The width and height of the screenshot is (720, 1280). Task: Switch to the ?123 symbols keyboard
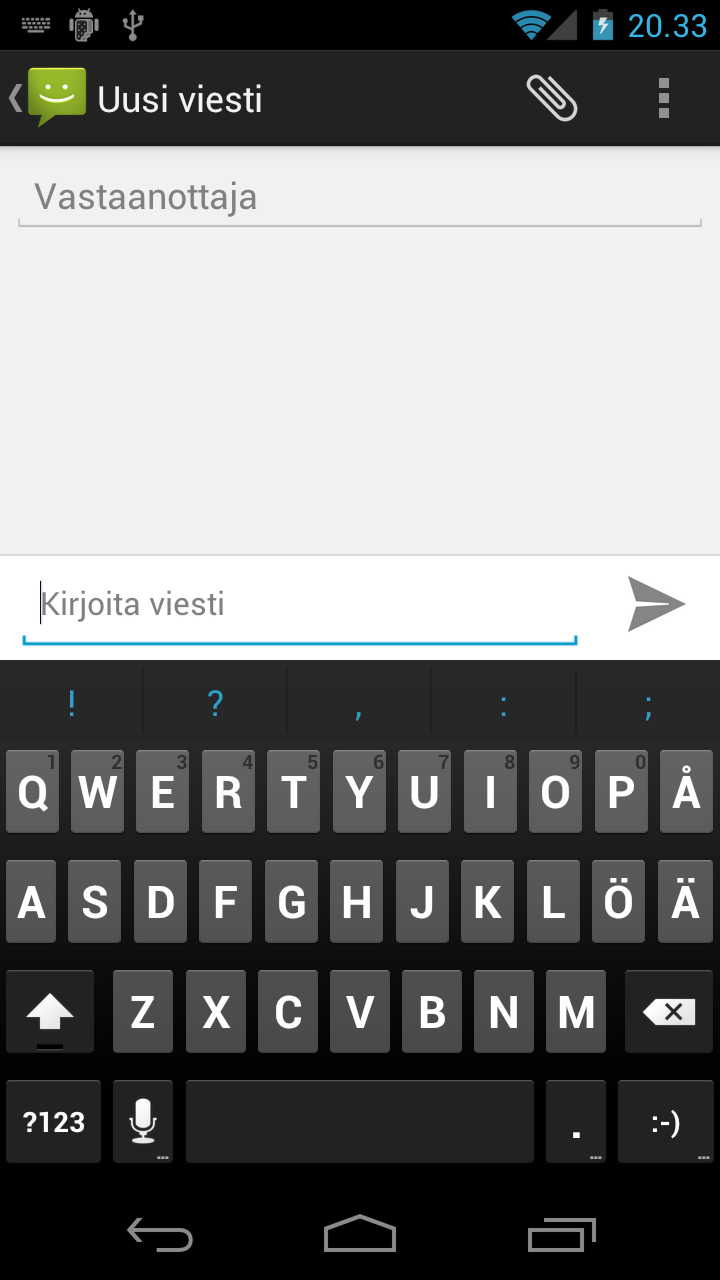tap(54, 1122)
